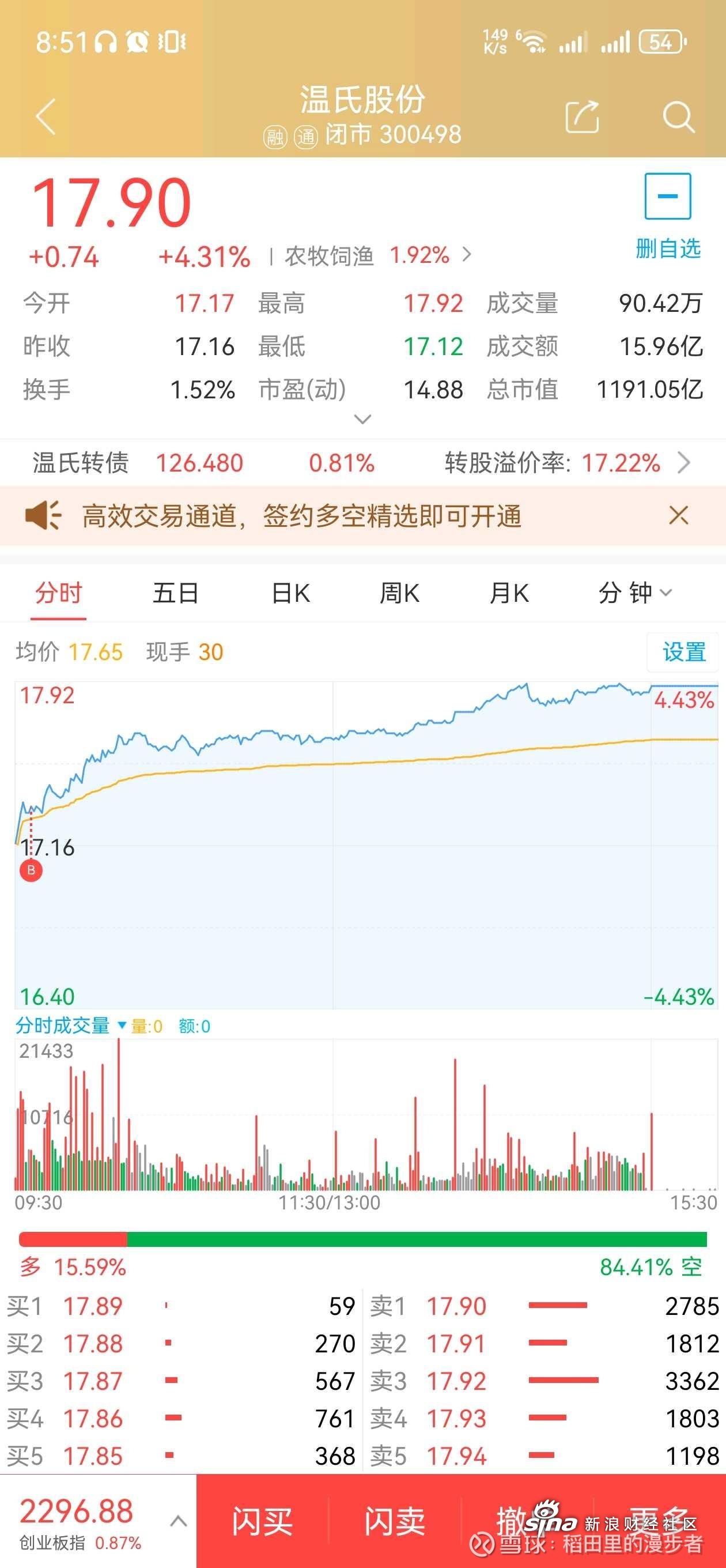Image resolution: width=726 pixels, height=1568 pixels.
Task: Open the 分钟 interval dropdown
Action: point(636,593)
